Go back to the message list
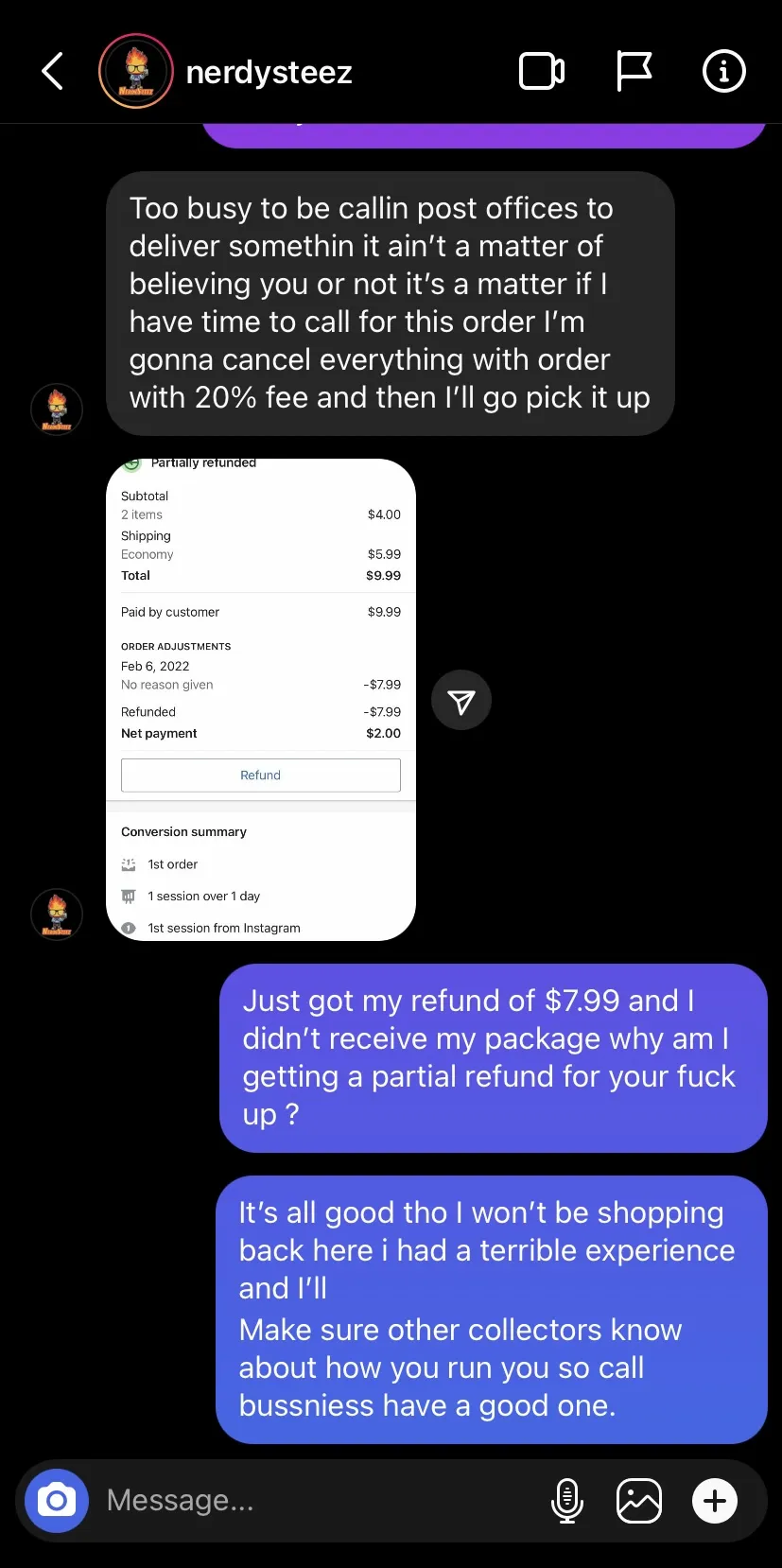The width and height of the screenshot is (782, 1568). coord(53,72)
